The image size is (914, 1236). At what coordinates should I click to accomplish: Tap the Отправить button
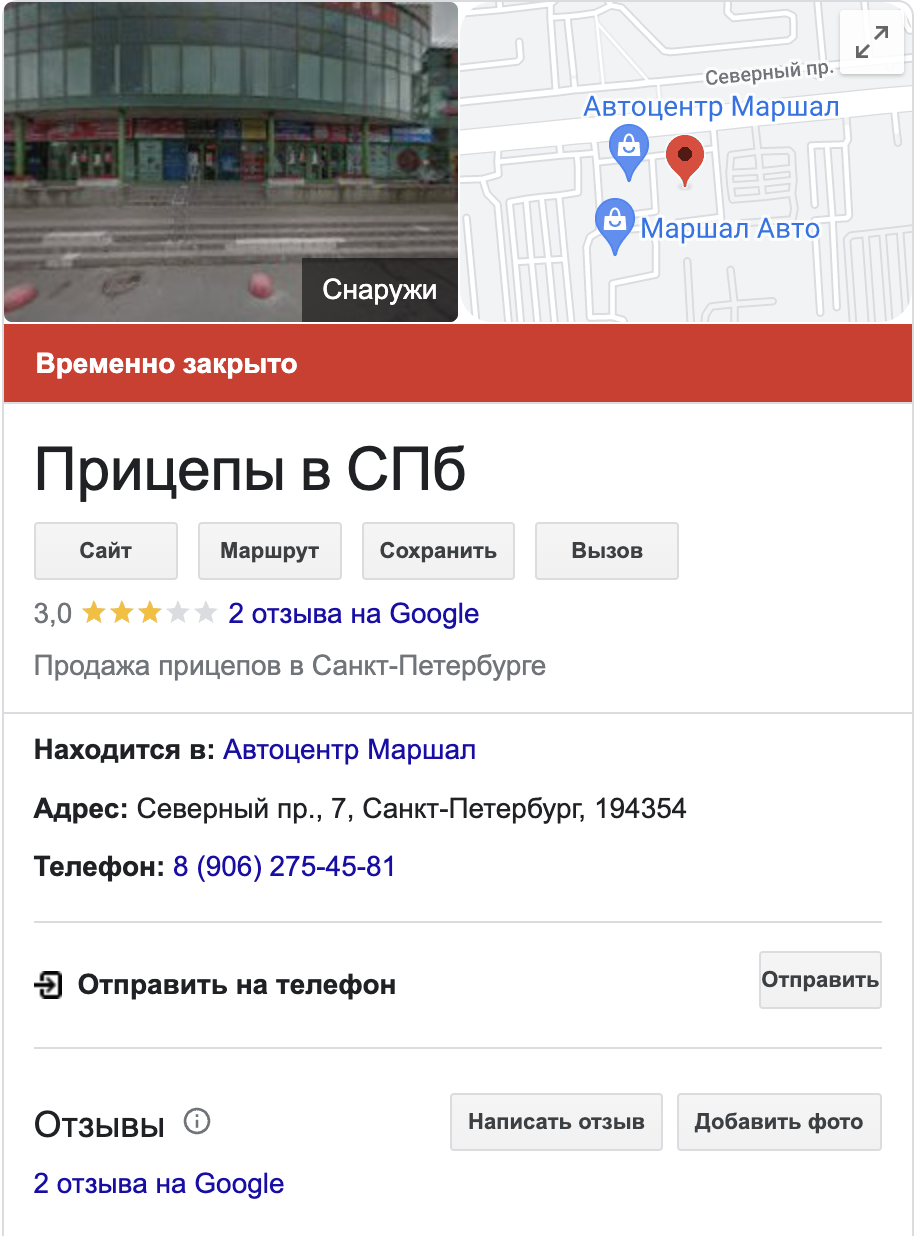coord(820,980)
